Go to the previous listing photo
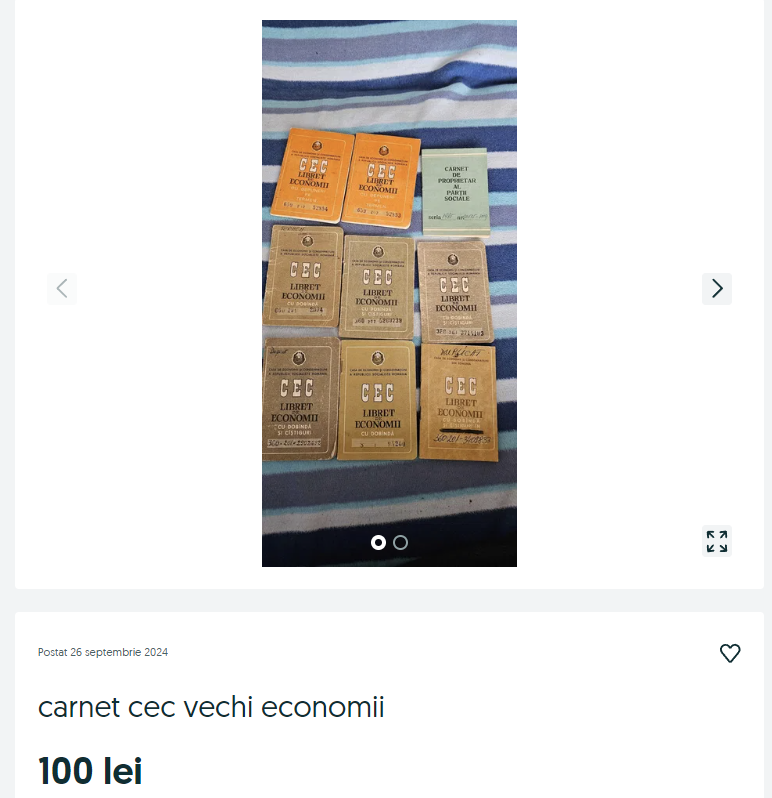The height and width of the screenshot is (798, 772). pos(62,289)
